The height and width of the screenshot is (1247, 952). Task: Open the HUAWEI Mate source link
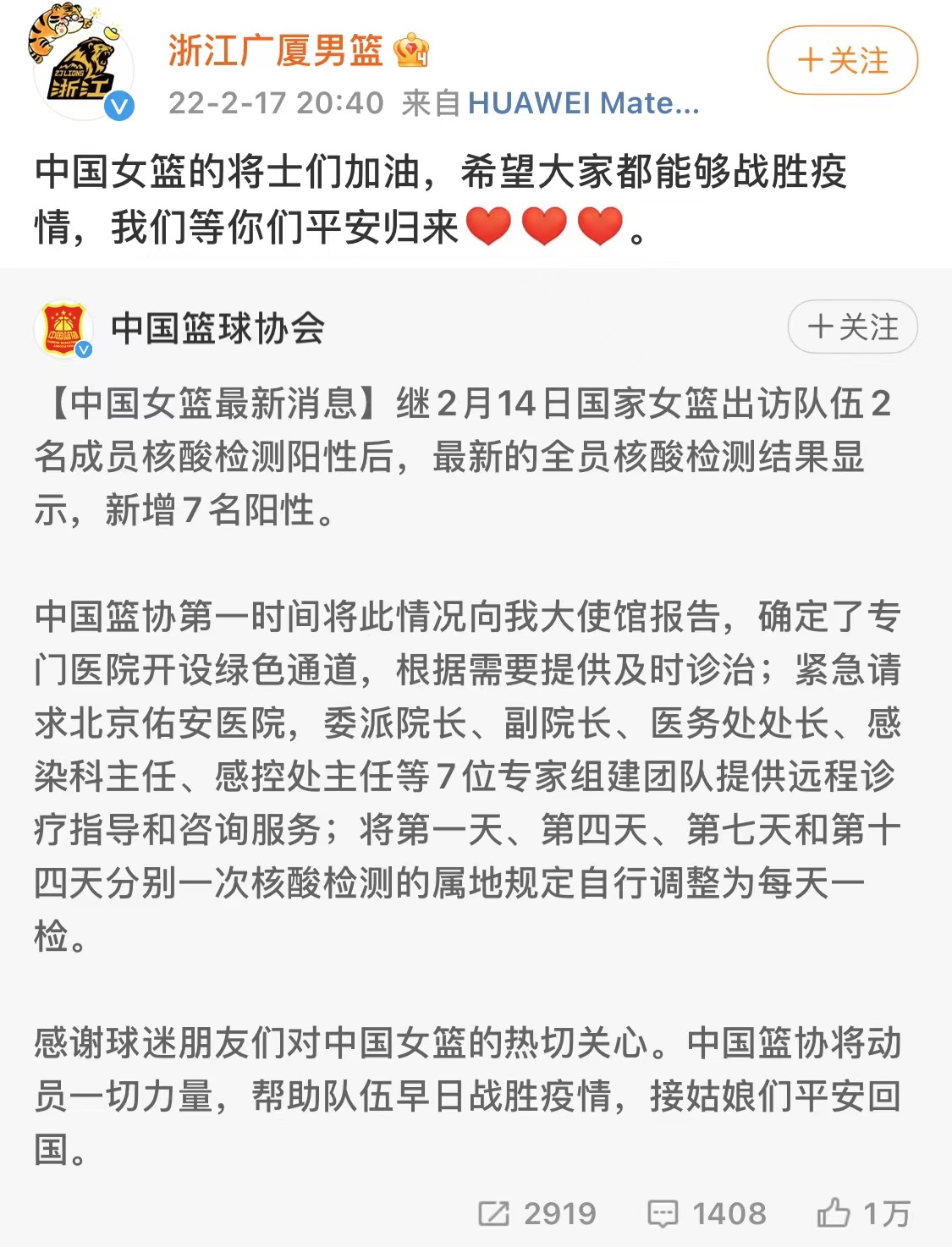583,103
